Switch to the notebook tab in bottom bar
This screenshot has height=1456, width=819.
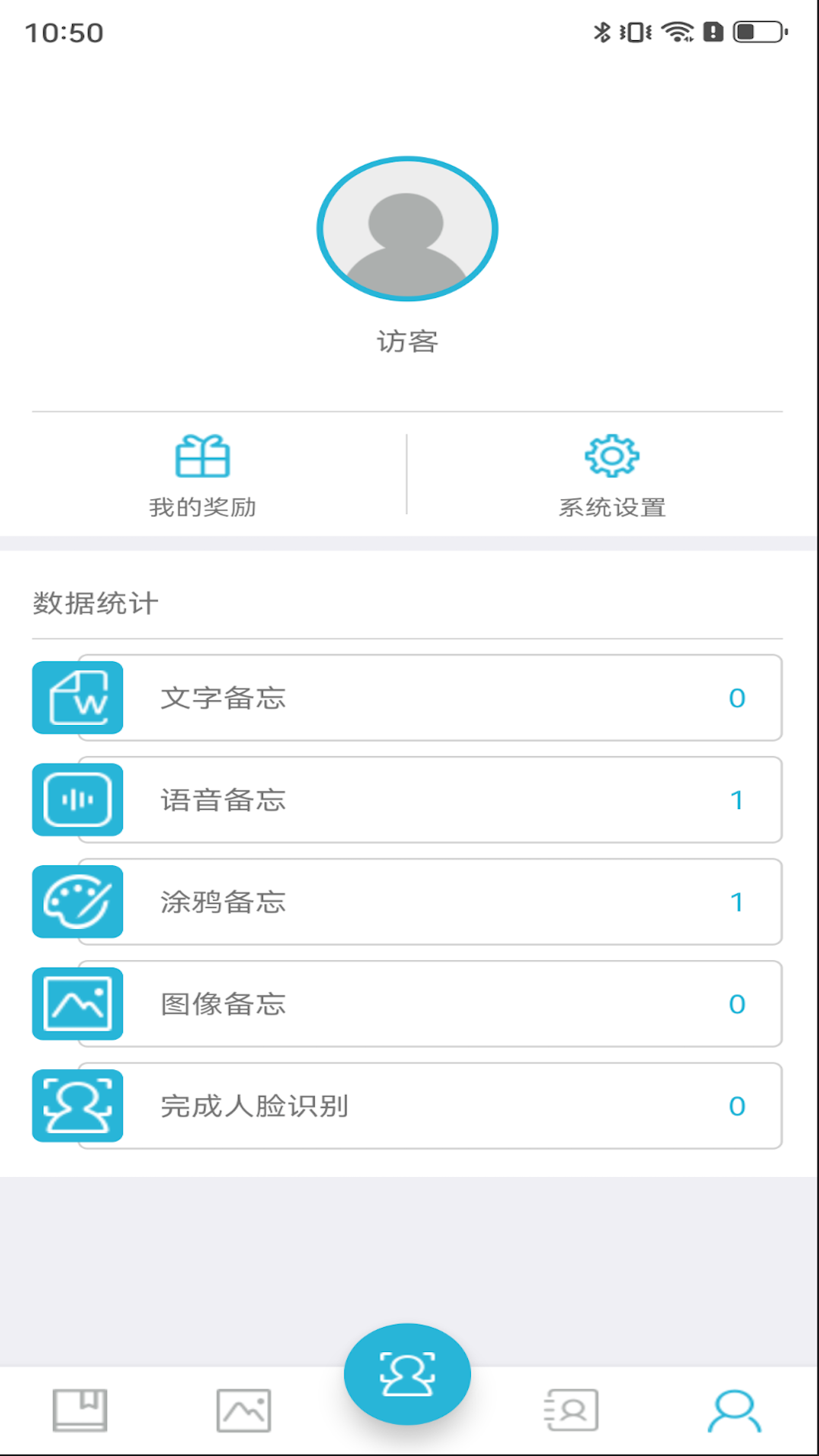(80, 1410)
